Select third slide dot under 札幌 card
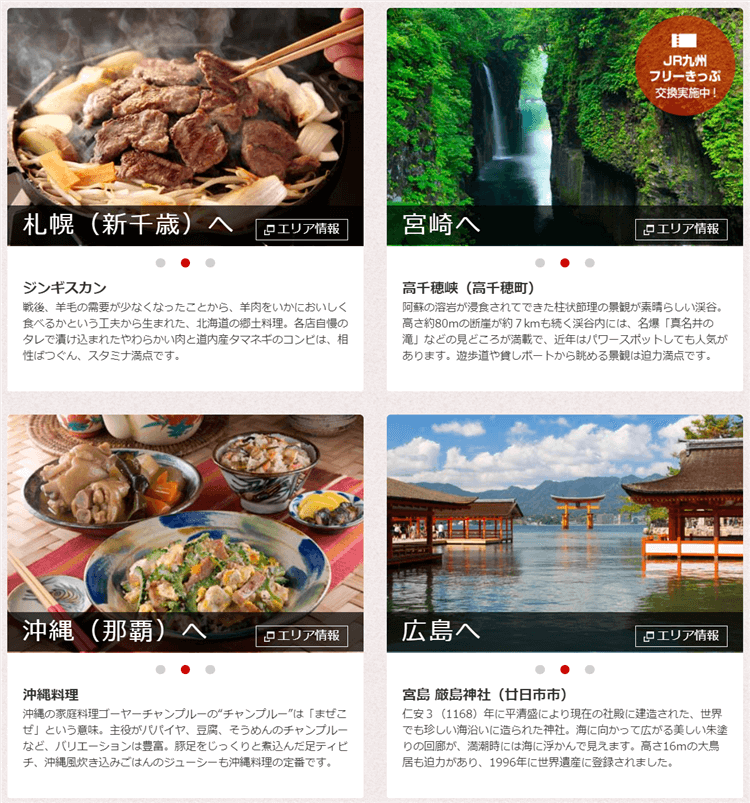The image size is (750, 803). [x=210, y=263]
